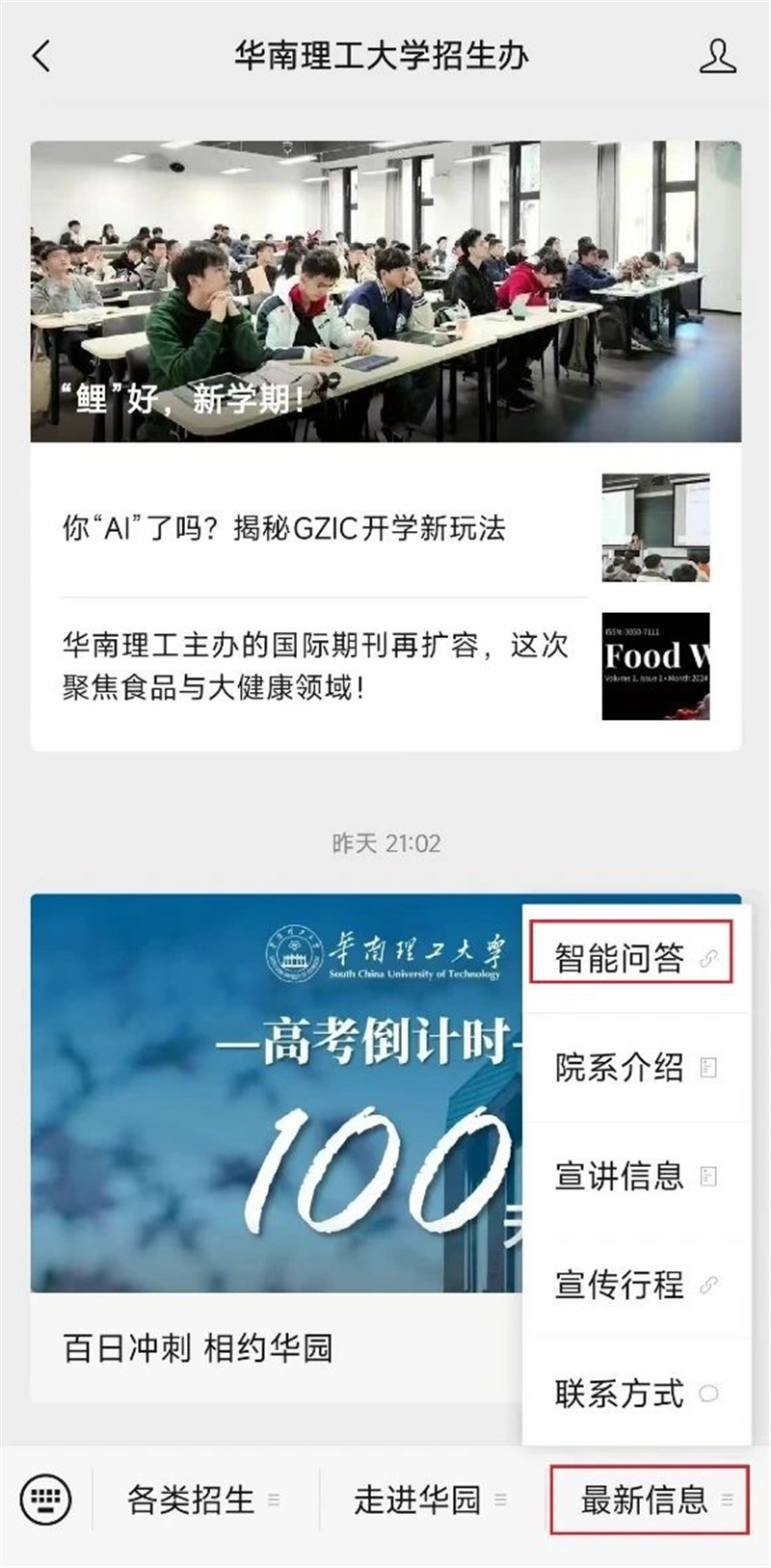Open the 走进华园 bottom menu
771x1568 pixels.
click(429, 1500)
